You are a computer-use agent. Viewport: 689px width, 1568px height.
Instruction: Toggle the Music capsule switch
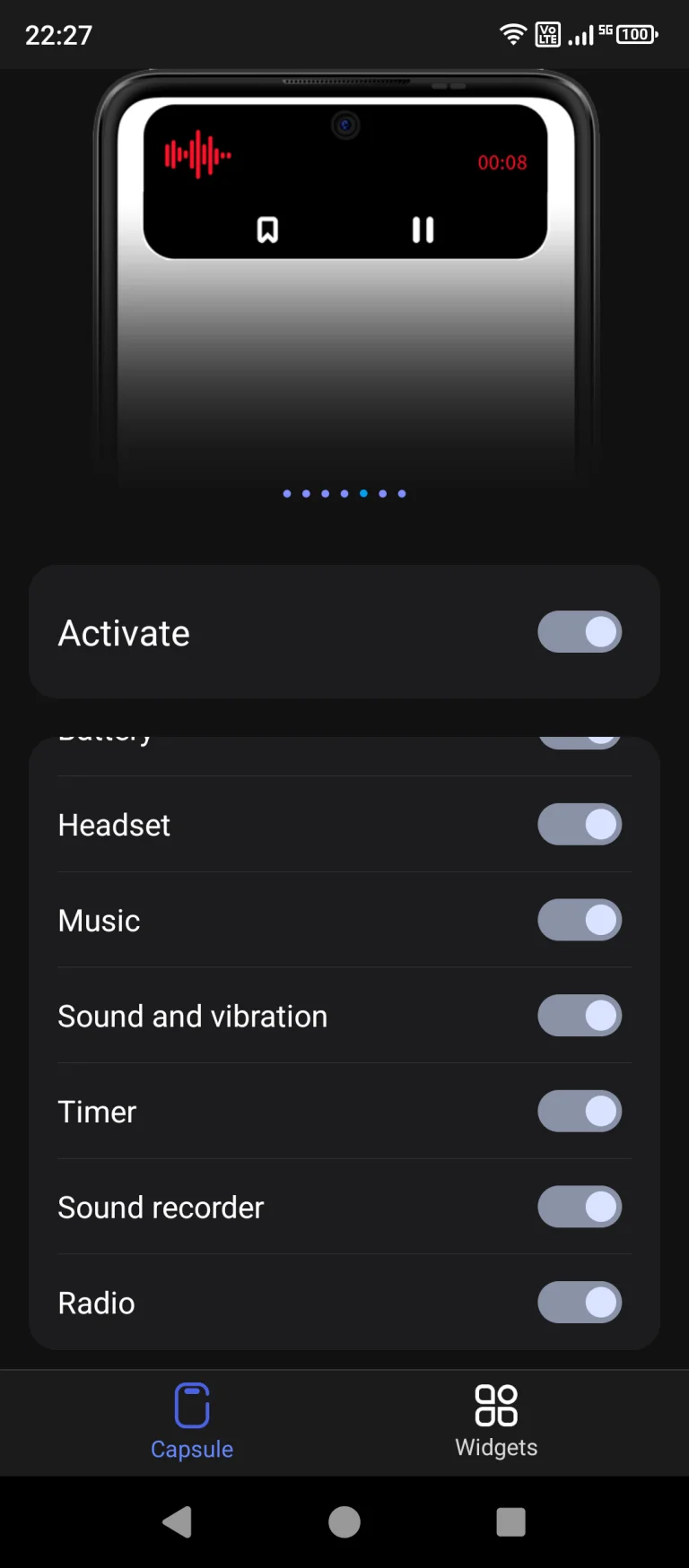click(x=580, y=920)
